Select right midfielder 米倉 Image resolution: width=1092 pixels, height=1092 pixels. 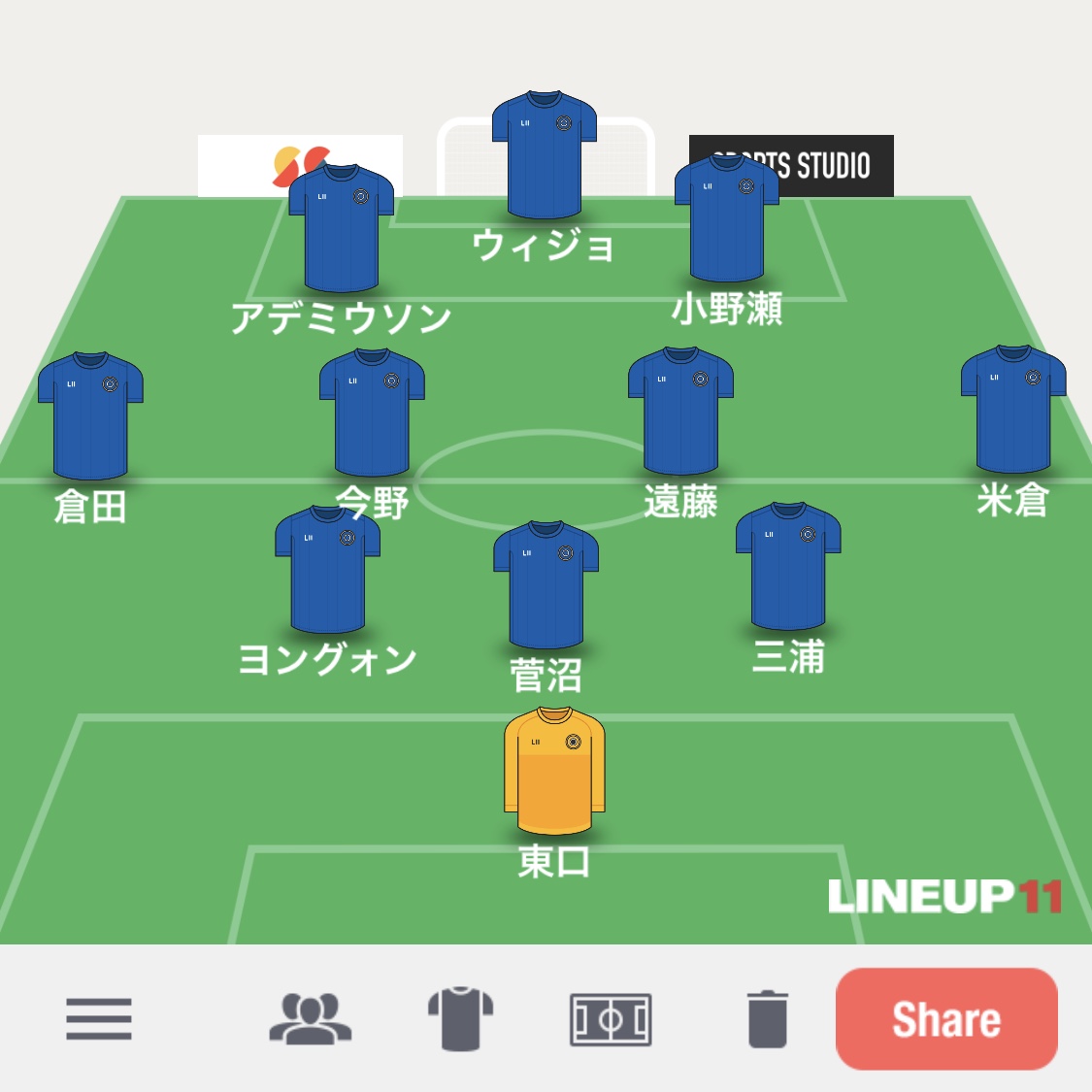point(1013,410)
